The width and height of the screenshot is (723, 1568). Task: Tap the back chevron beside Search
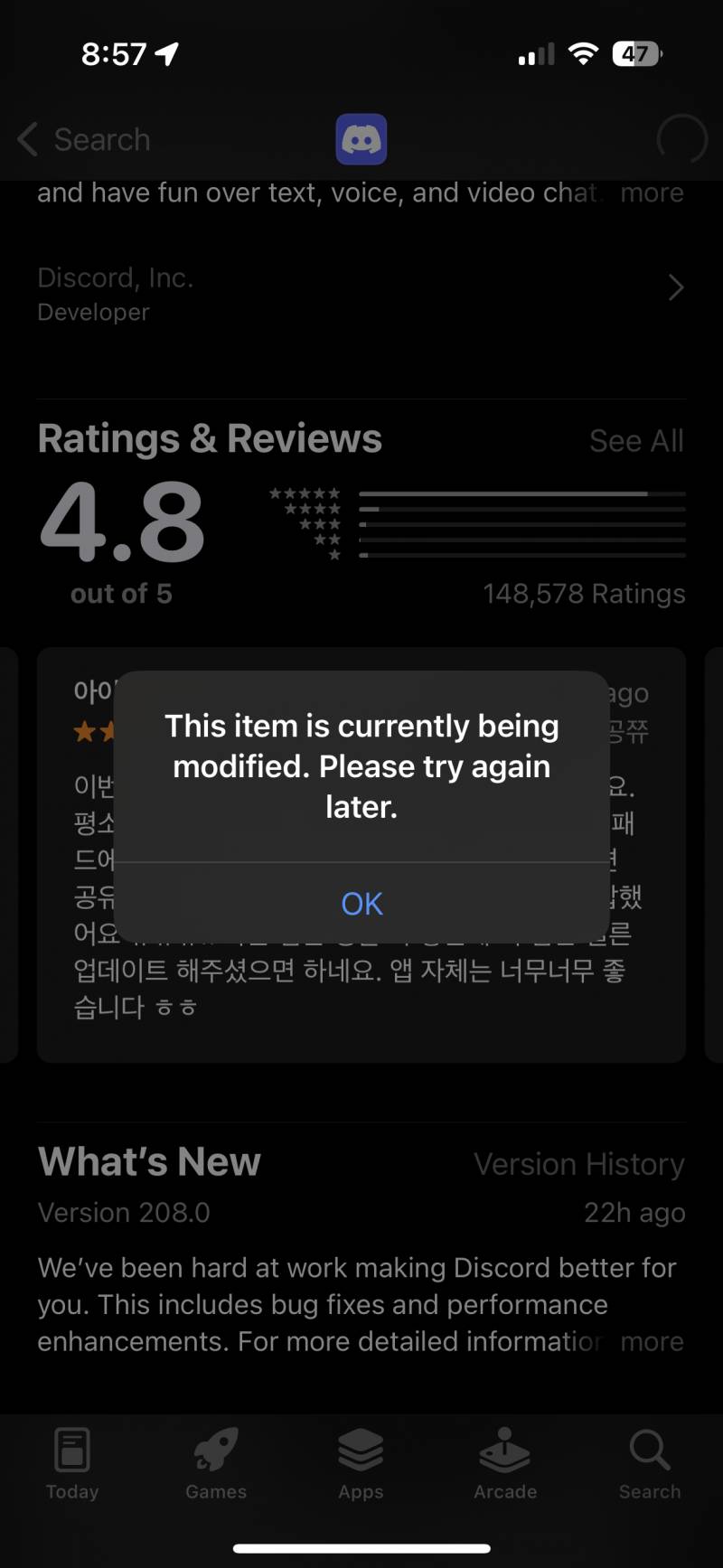(26, 140)
